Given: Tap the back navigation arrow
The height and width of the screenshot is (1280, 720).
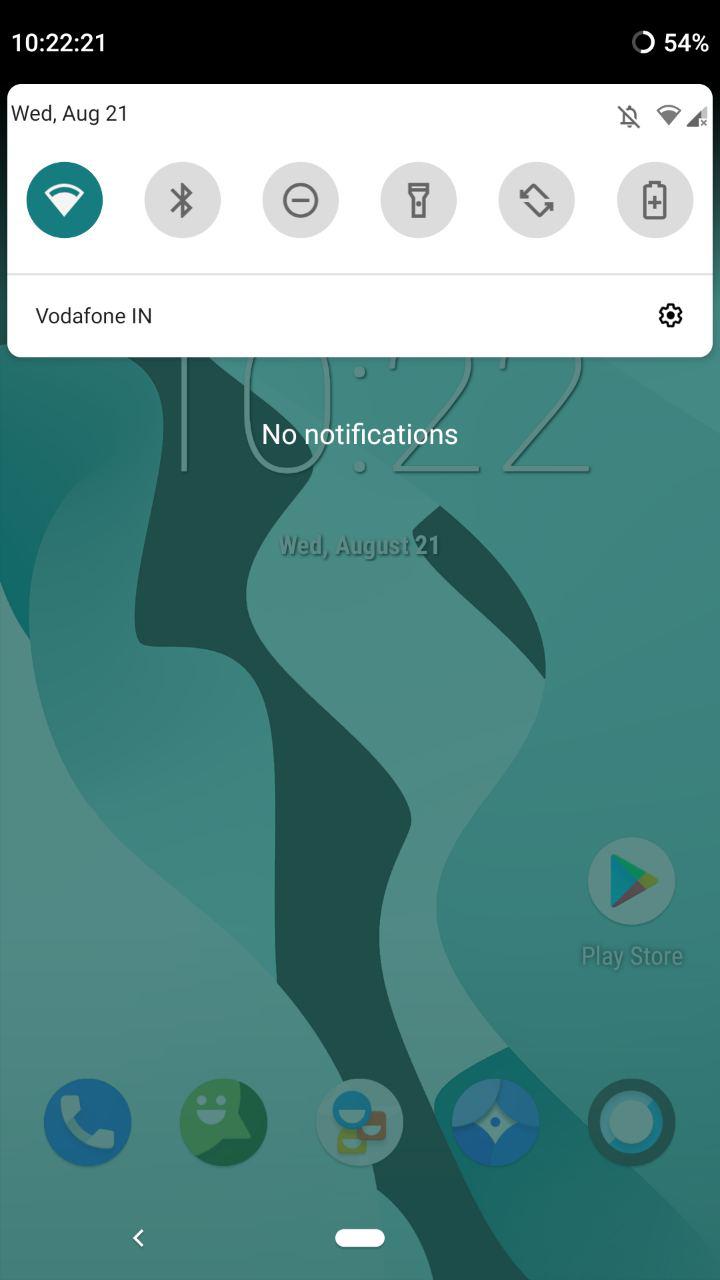Looking at the screenshot, I should click(x=139, y=1238).
